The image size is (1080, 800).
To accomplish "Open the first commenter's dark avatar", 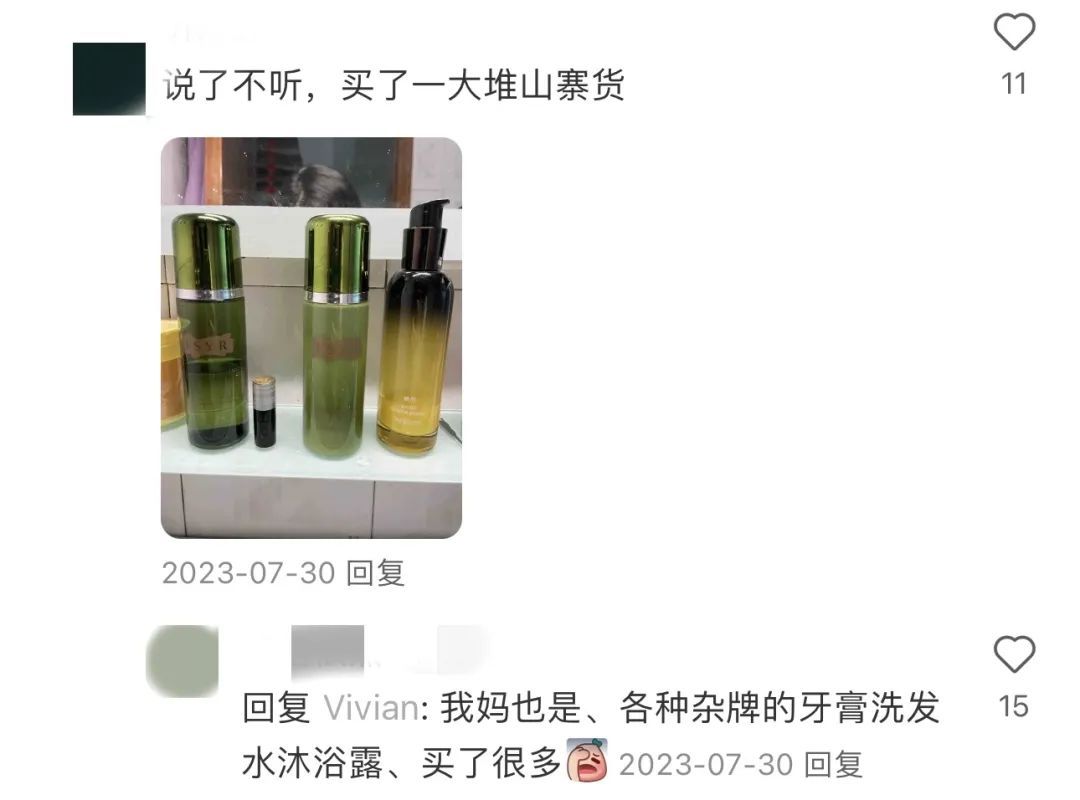I will point(109,79).
